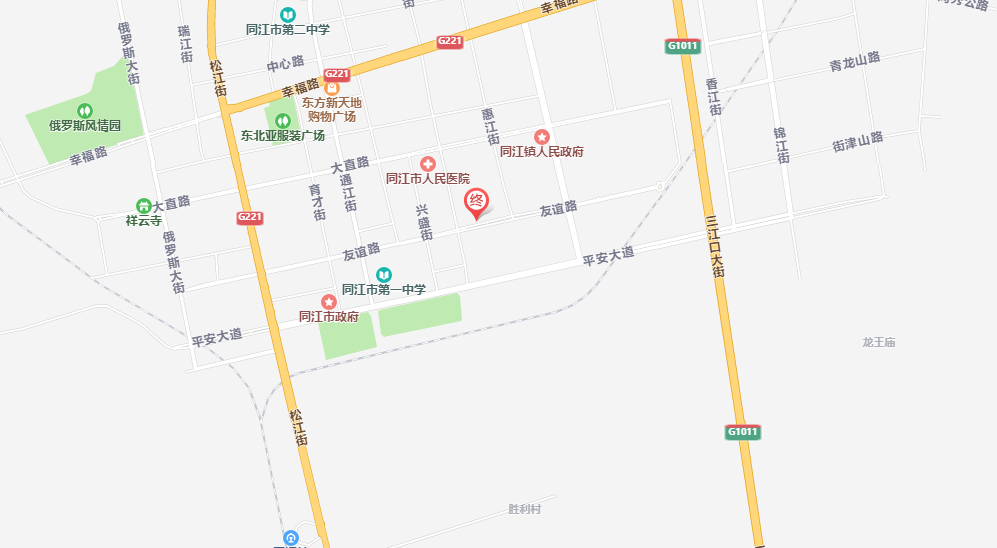Open the 俄罗斯风情园 park marker

(x=85, y=110)
